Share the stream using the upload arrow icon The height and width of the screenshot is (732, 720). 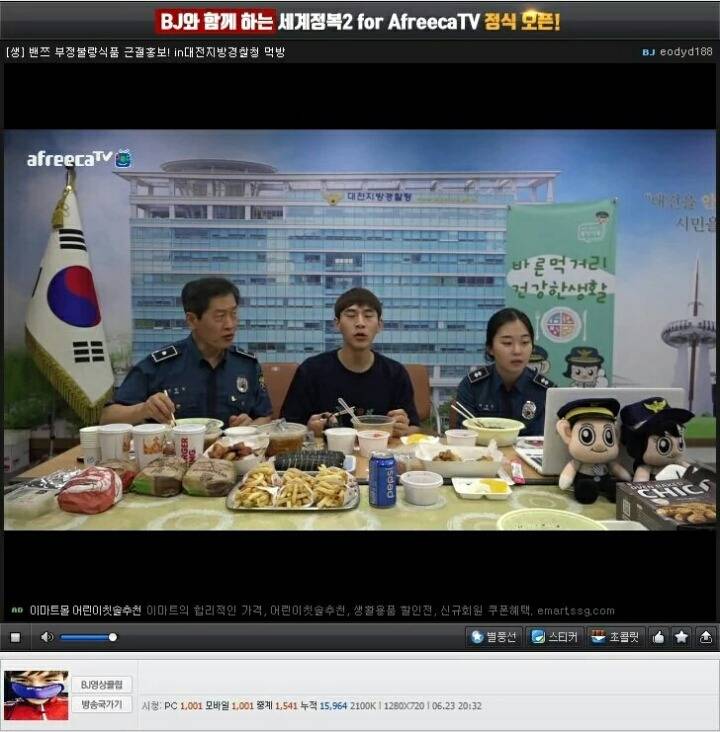pyautogui.click(x=707, y=634)
